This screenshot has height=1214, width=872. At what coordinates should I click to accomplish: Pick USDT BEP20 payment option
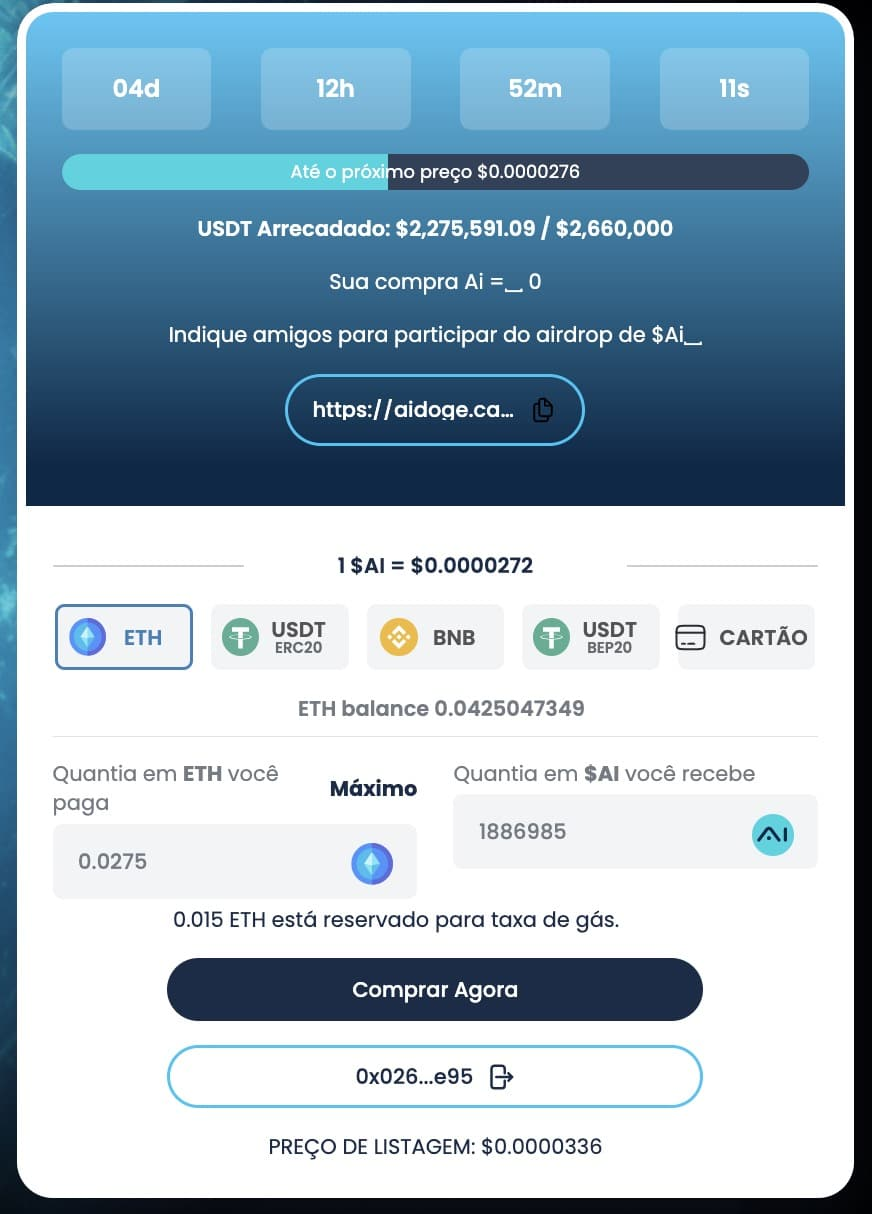pyautogui.click(x=591, y=637)
